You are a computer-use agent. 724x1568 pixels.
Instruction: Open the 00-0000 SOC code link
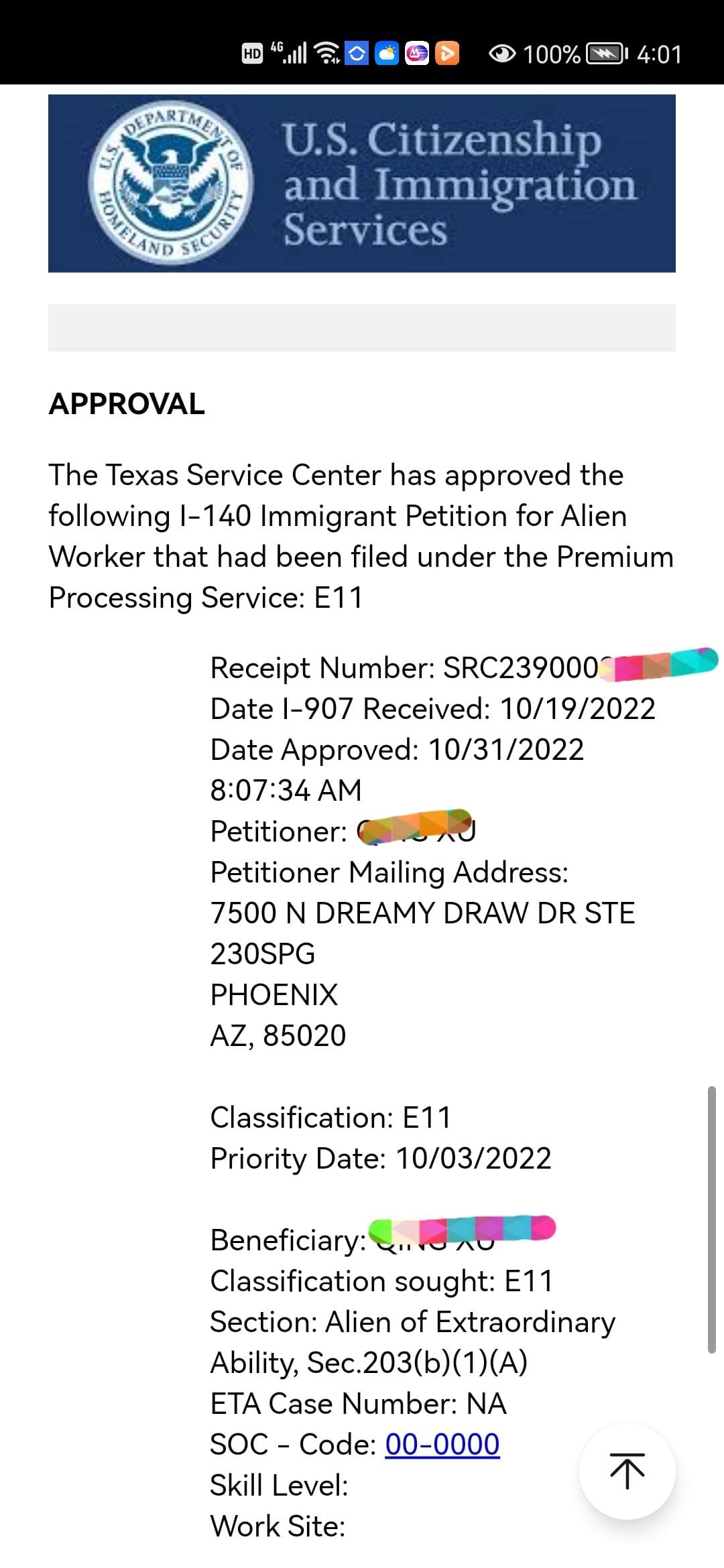(442, 1444)
